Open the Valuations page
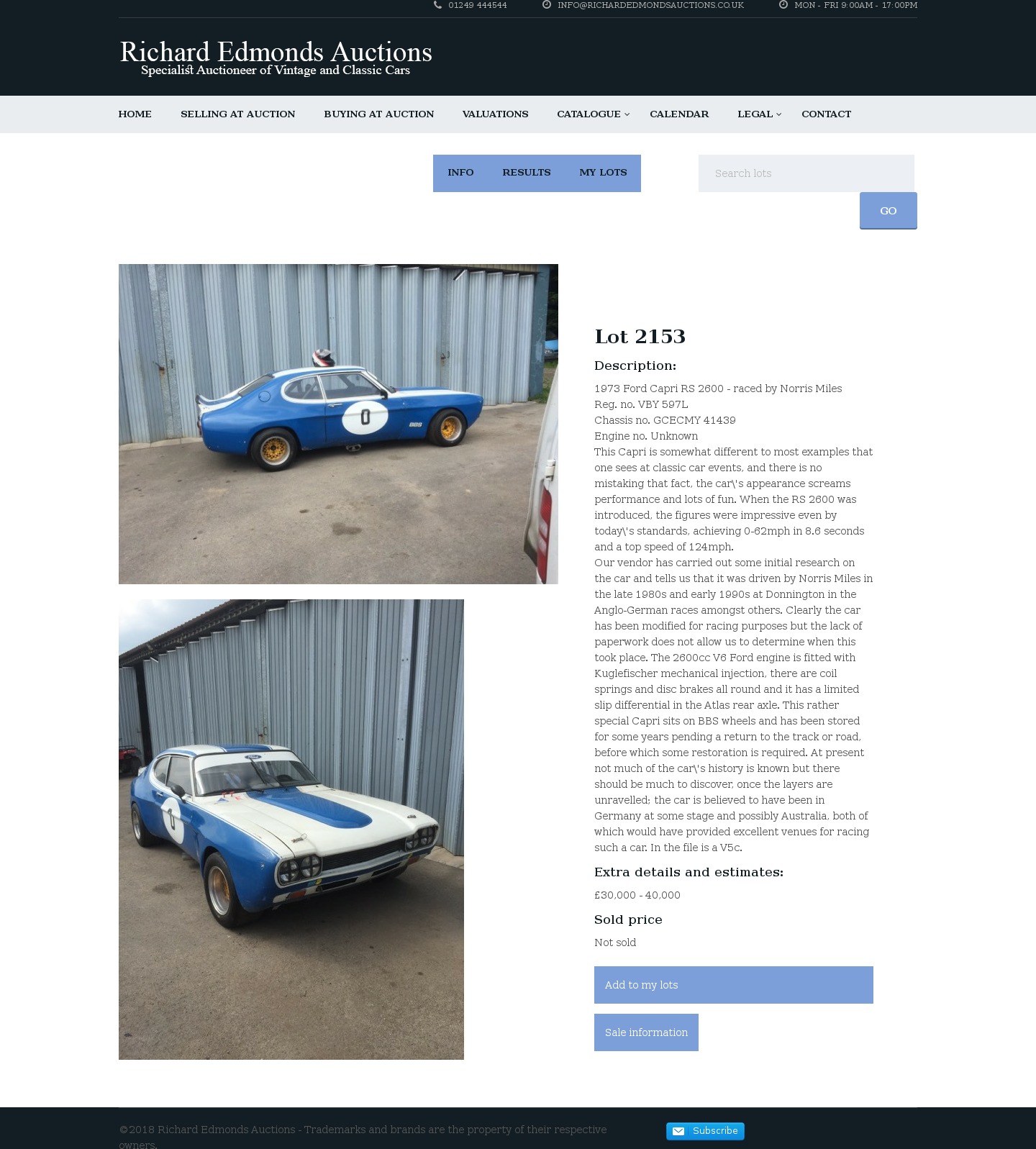Viewport: 1036px width, 1149px height. click(x=495, y=114)
